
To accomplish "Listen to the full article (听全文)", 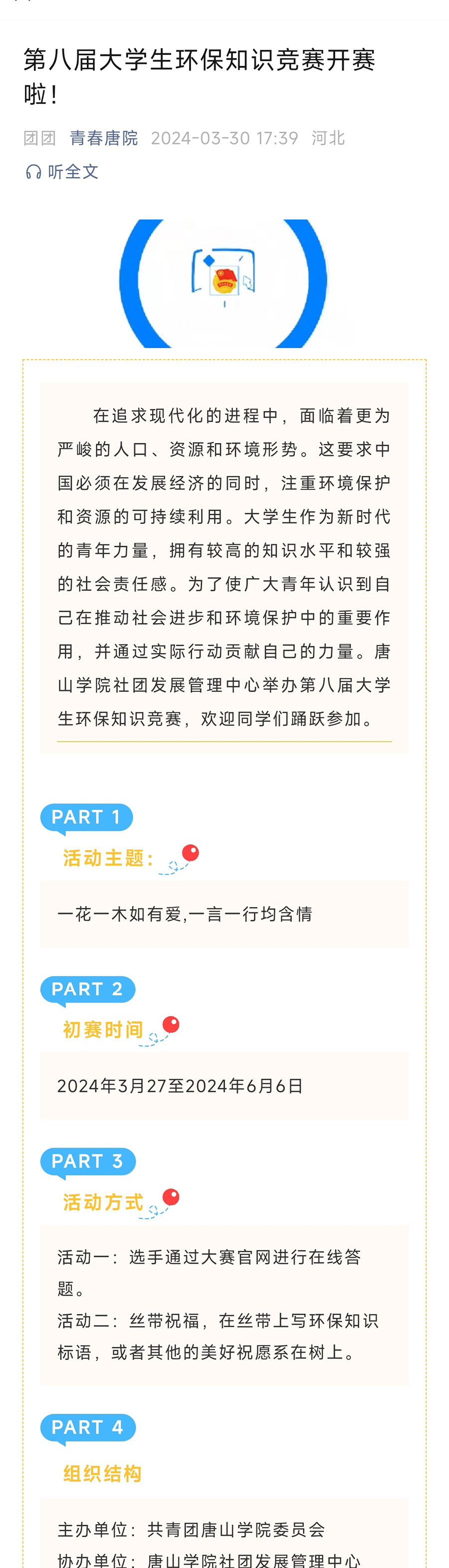I will pyautogui.click(x=62, y=172).
